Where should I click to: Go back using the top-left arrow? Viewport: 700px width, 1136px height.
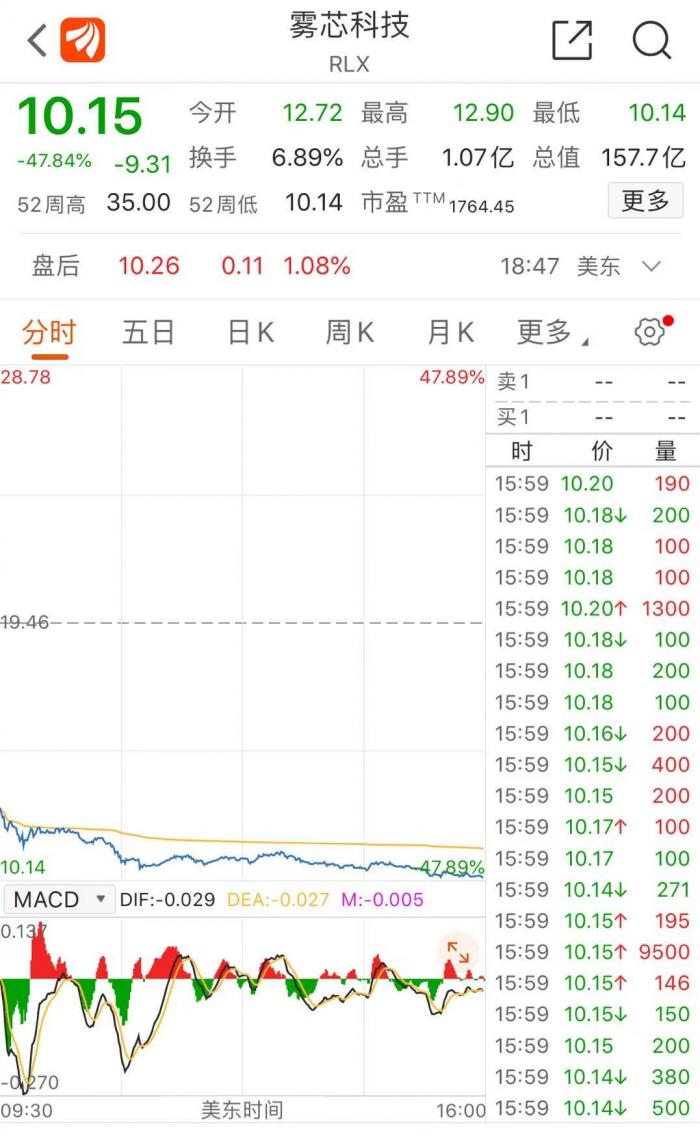[37, 41]
